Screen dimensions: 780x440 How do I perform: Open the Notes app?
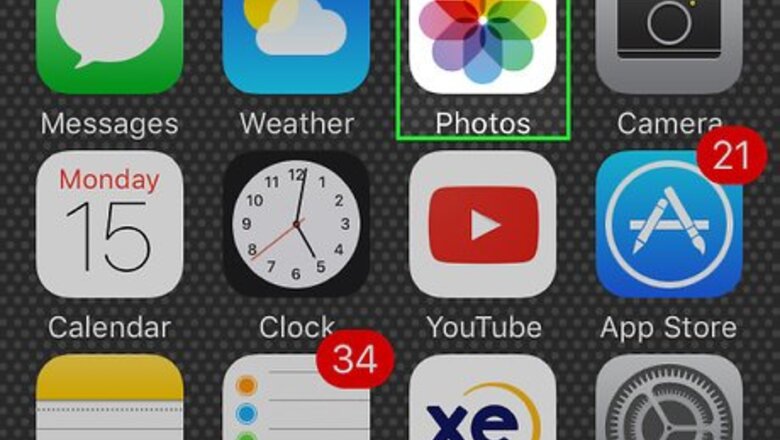coord(110,400)
